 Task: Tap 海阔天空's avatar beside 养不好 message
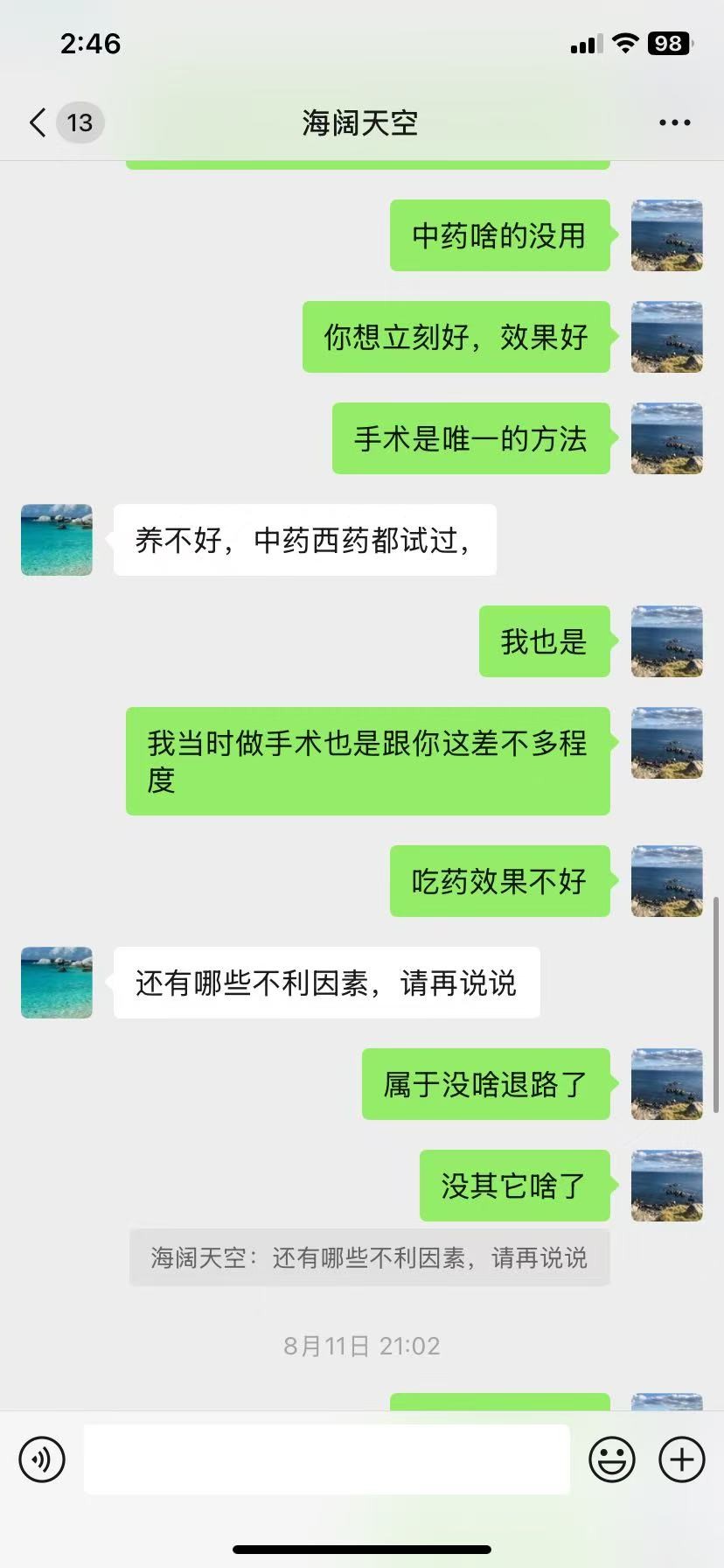57,540
